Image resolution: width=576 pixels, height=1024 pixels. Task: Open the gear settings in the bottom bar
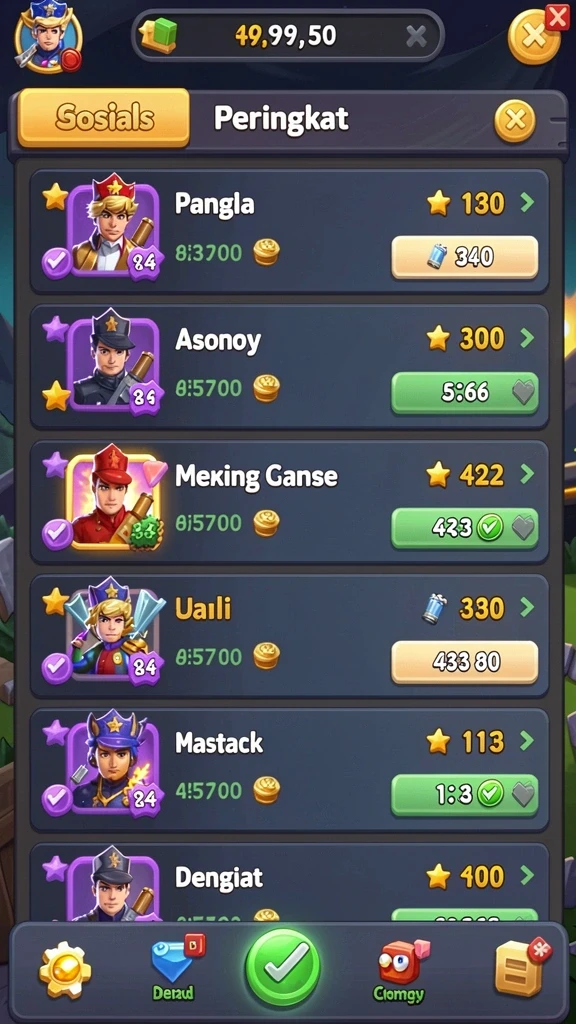tap(65, 970)
